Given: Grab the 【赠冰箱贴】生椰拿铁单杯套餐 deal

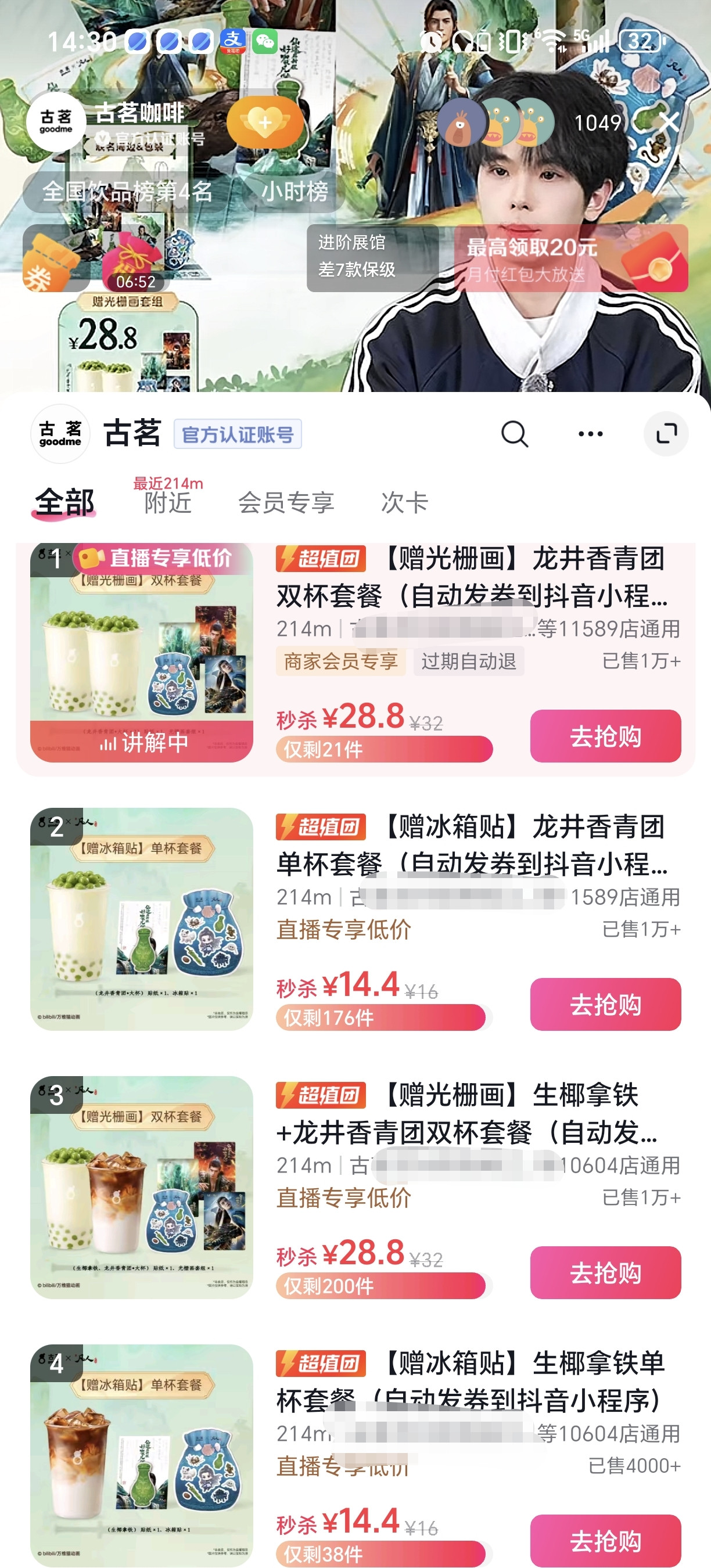Looking at the screenshot, I should tap(605, 1541).
